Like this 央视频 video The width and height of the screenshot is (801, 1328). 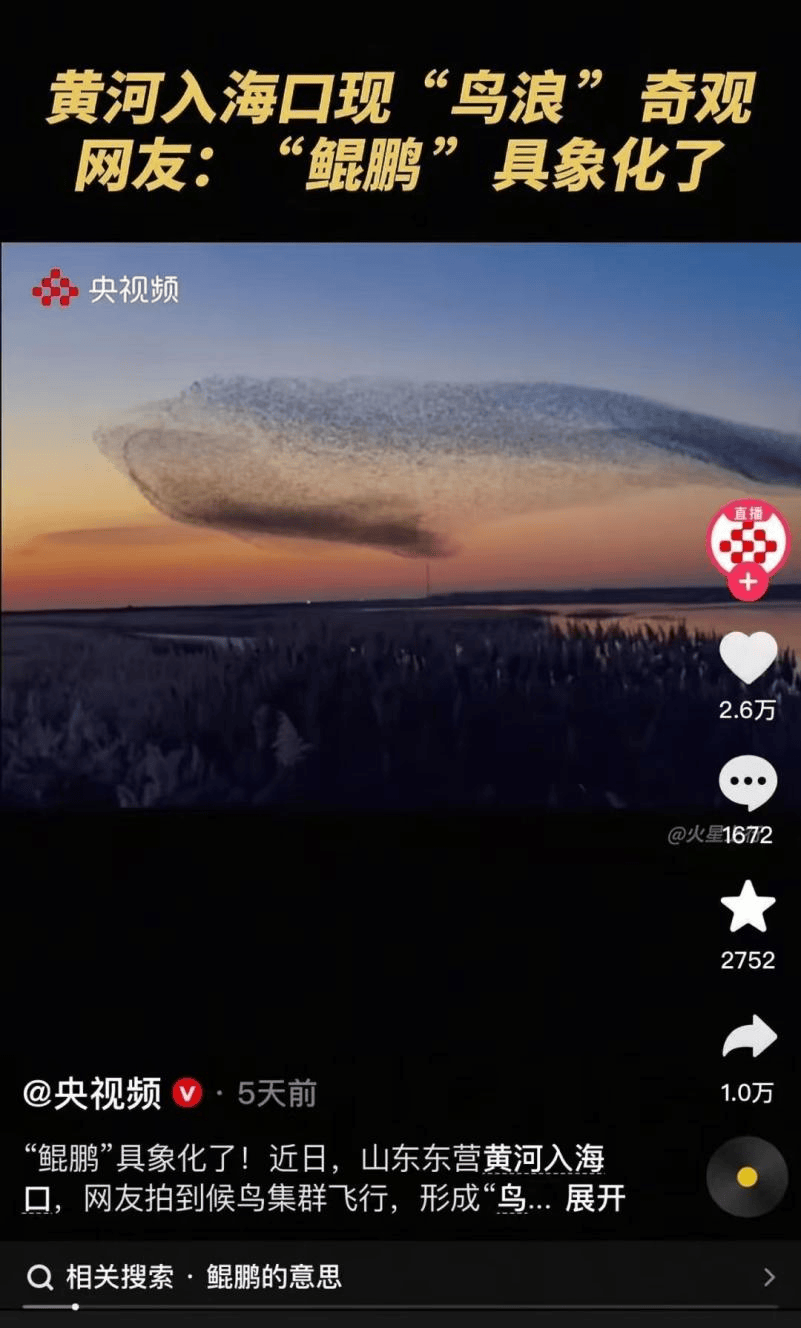coord(748,659)
